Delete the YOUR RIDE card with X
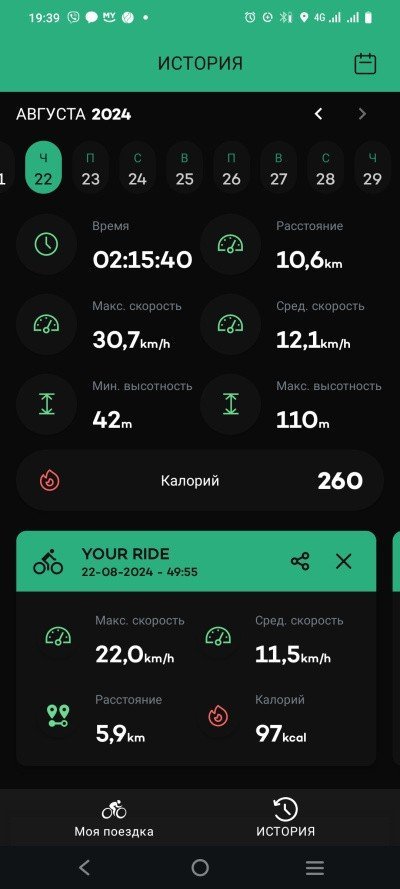 [343, 562]
